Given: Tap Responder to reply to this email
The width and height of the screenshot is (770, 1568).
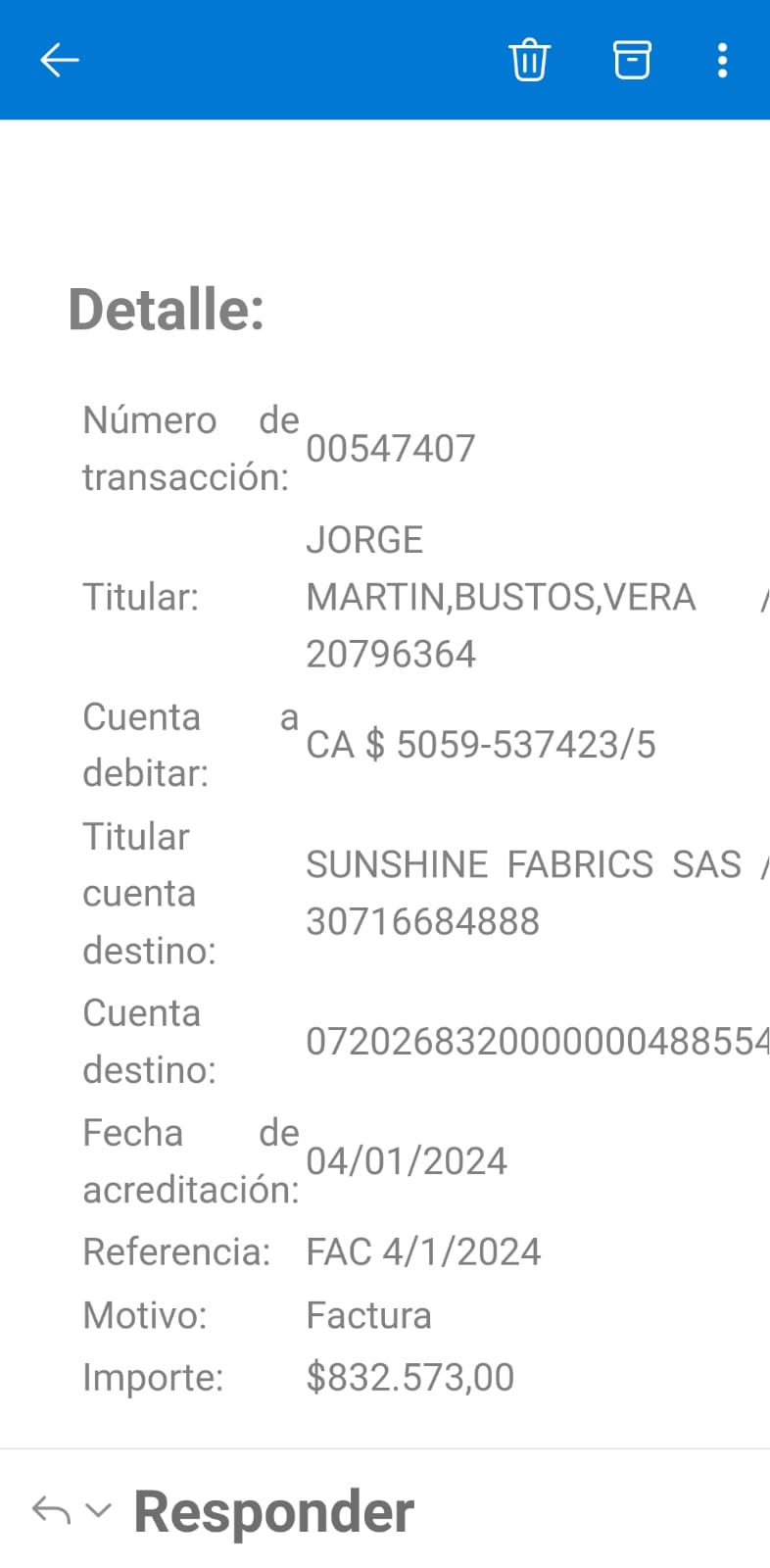Looking at the screenshot, I should click(273, 1511).
